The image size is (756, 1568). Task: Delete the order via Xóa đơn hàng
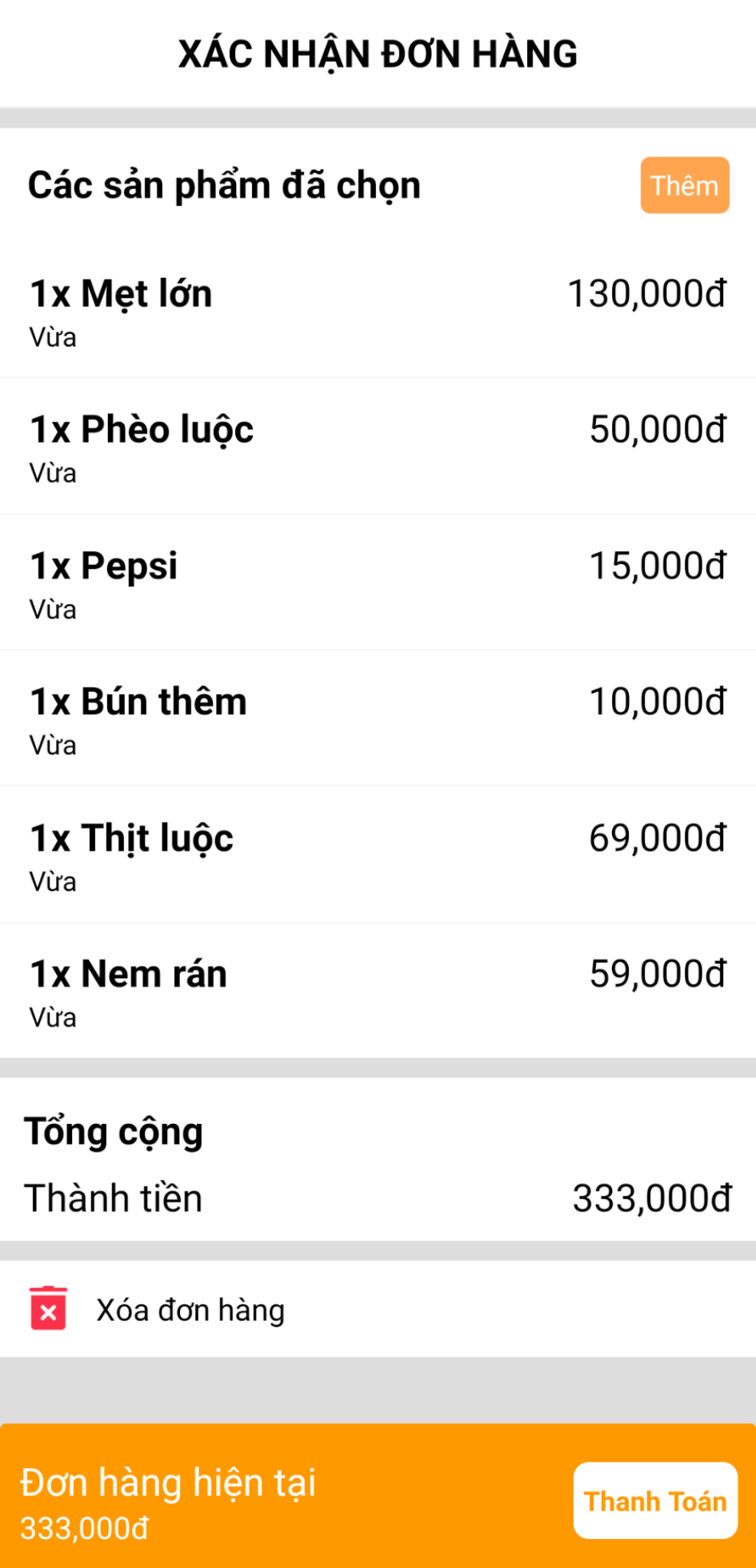(190, 1310)
